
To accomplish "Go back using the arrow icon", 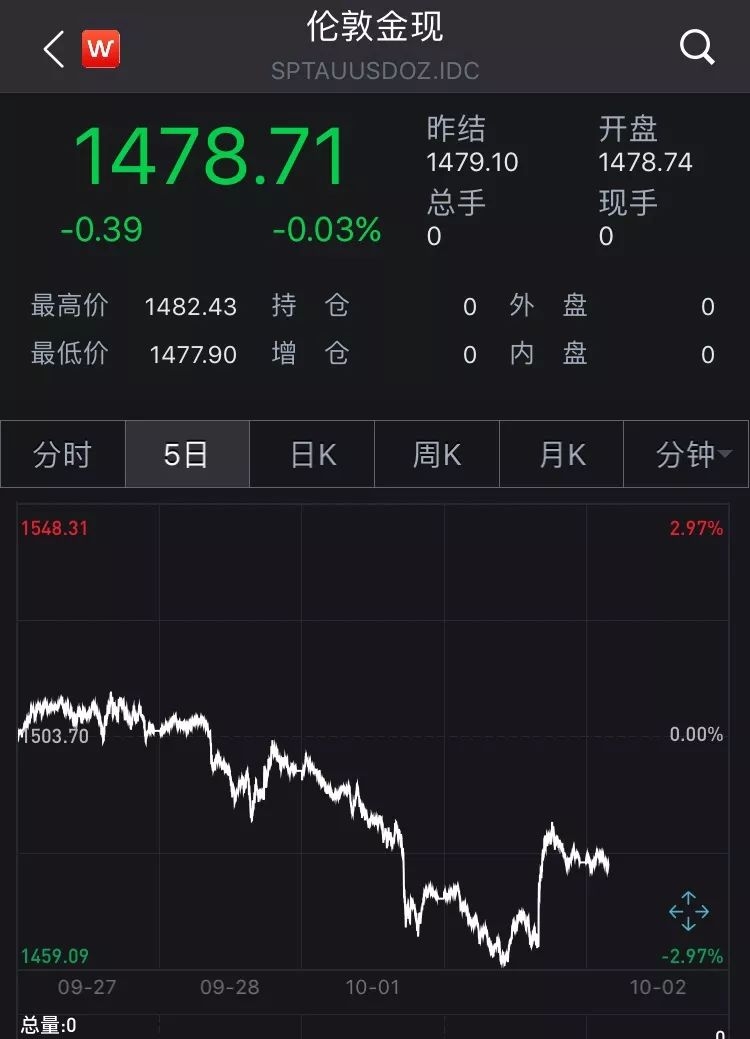I will pyautogui.click(x=53, y=49).
